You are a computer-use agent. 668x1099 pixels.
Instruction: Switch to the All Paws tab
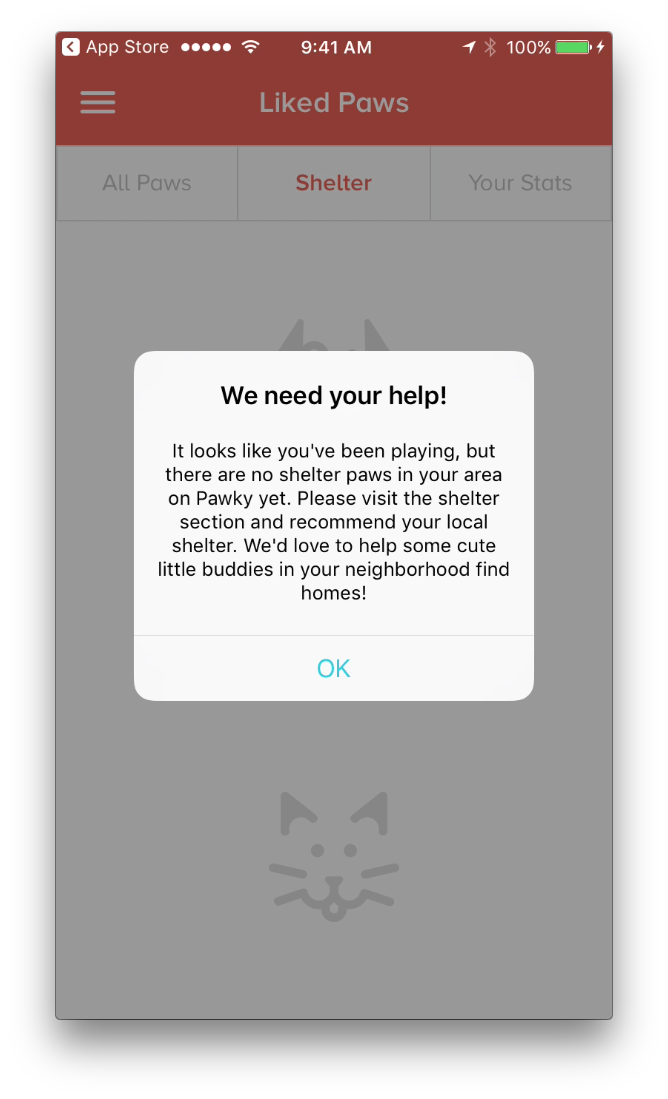[x=146, y=183]
